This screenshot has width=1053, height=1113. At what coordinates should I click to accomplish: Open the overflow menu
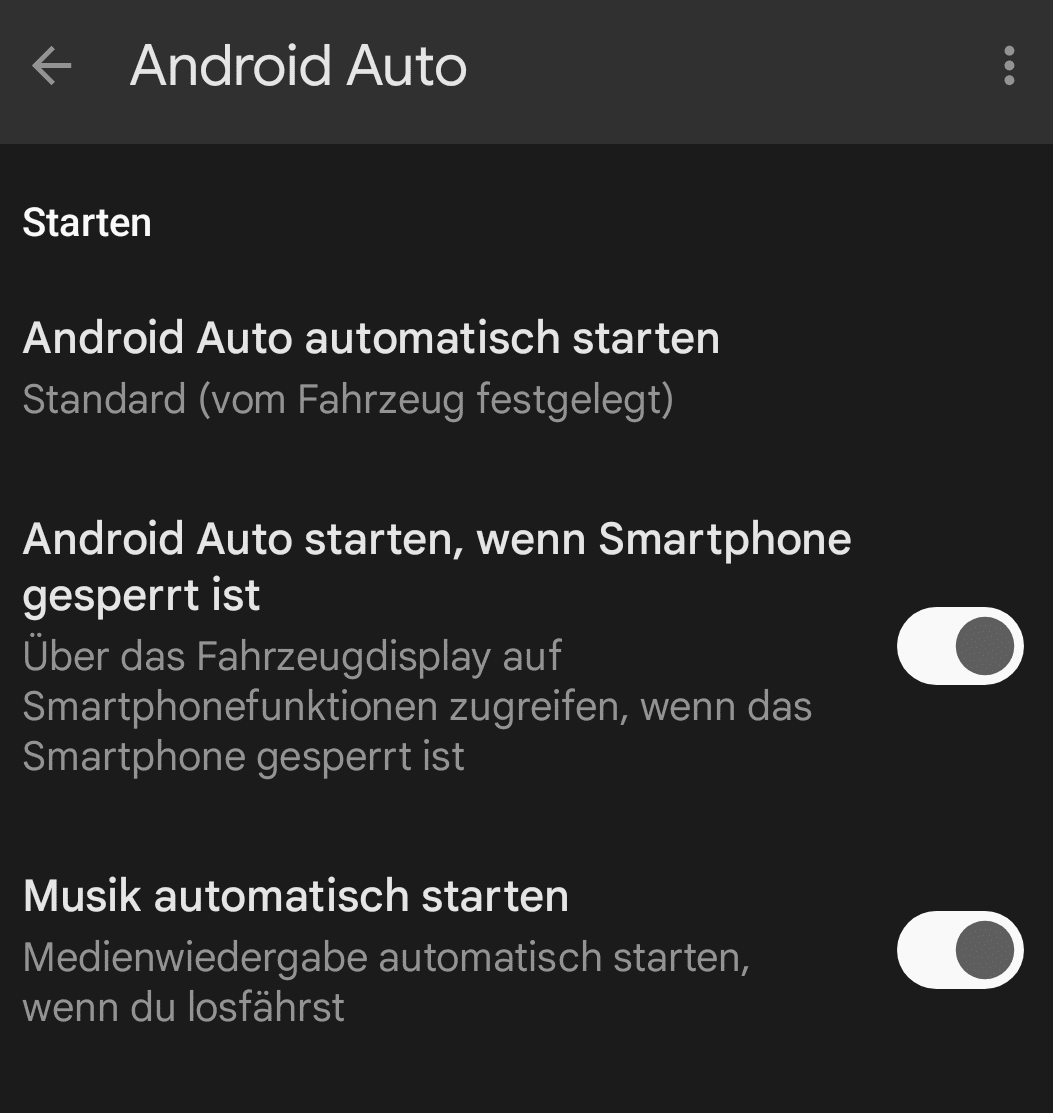pos(1008,67)
